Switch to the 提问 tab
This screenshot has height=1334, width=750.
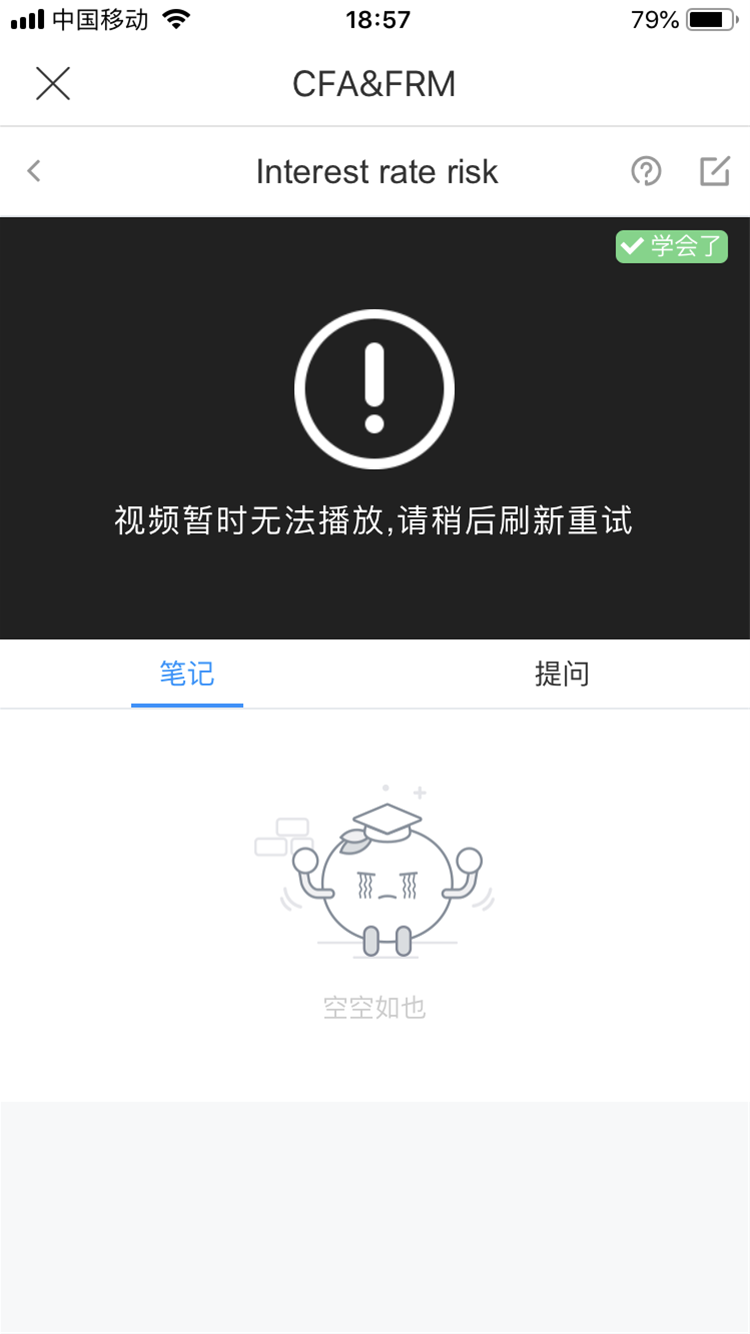click(562, 674)
